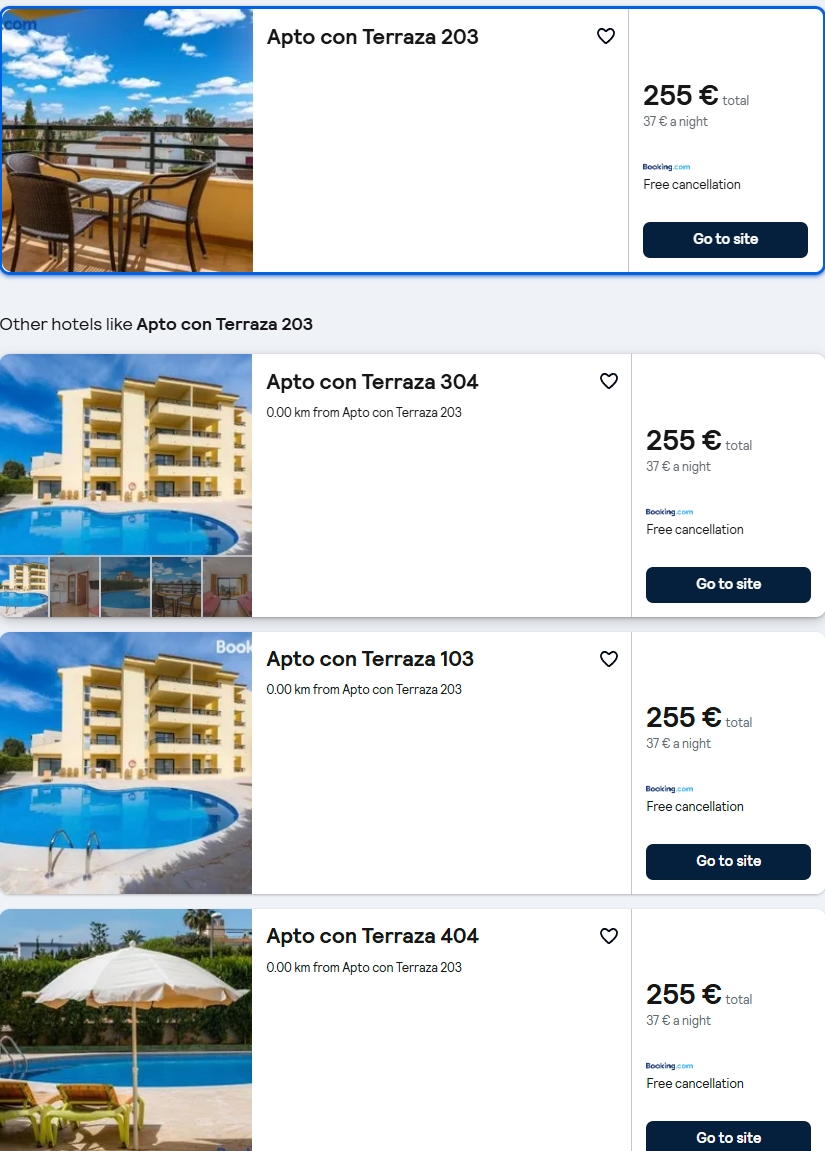Add Apto con Terraza 404 to favorites

click(609, 936)
